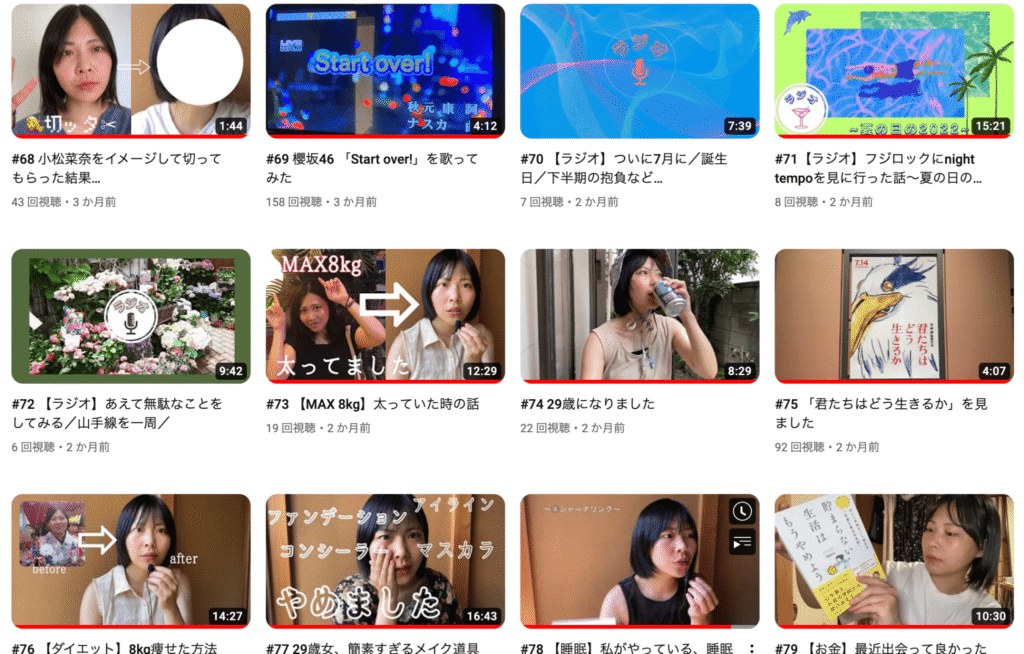
Task: Open video #75 君たちはどう生きるか
Action: tap(894, 316)
